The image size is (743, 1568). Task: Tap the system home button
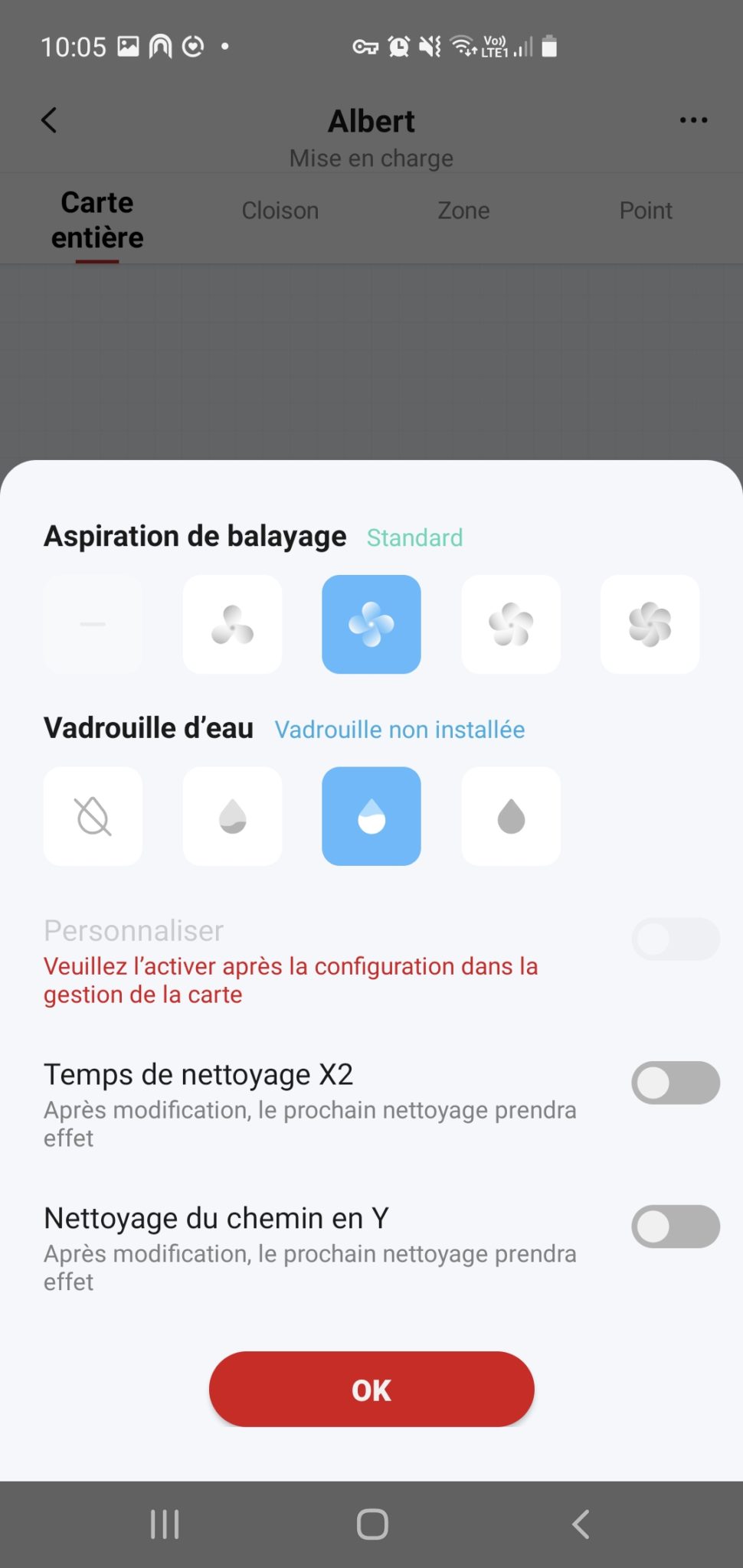pos(372,1524)
